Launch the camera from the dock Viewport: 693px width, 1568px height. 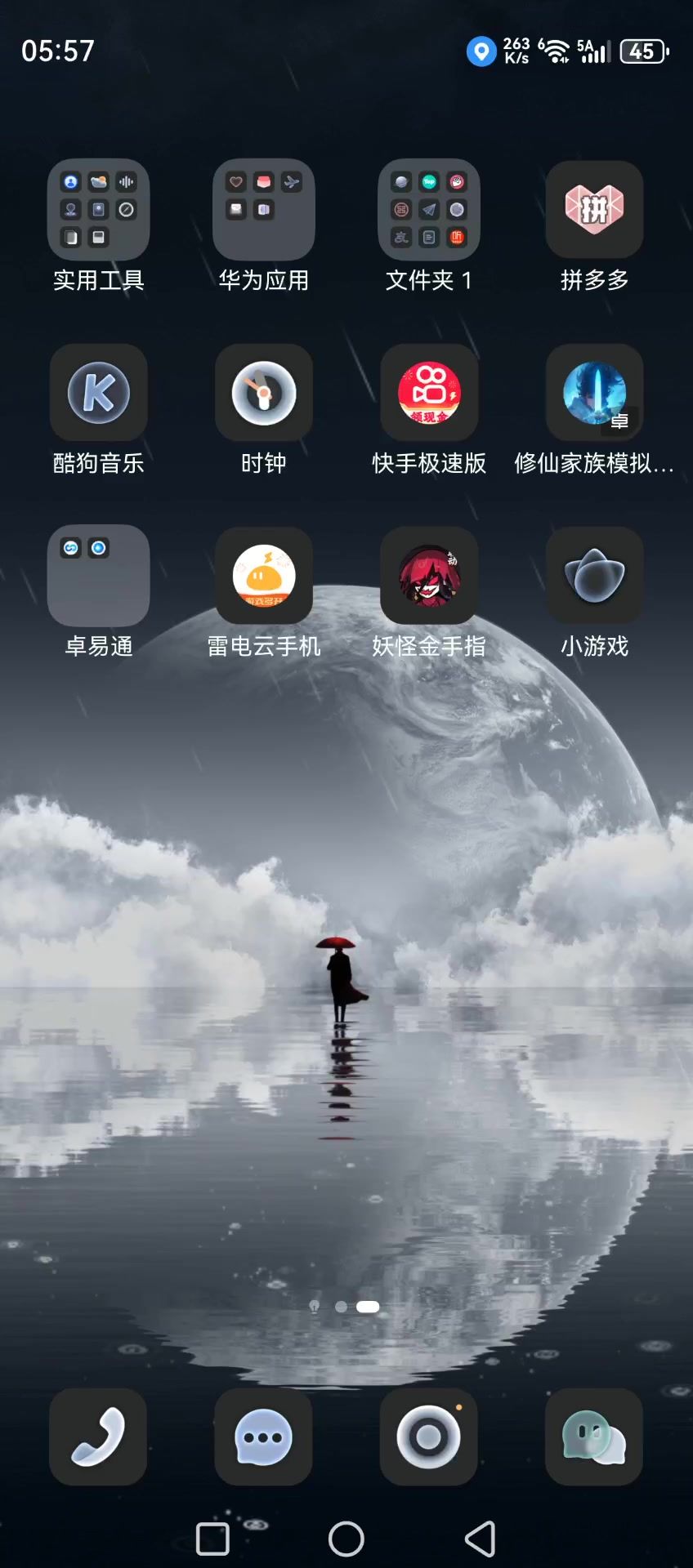429,1437
